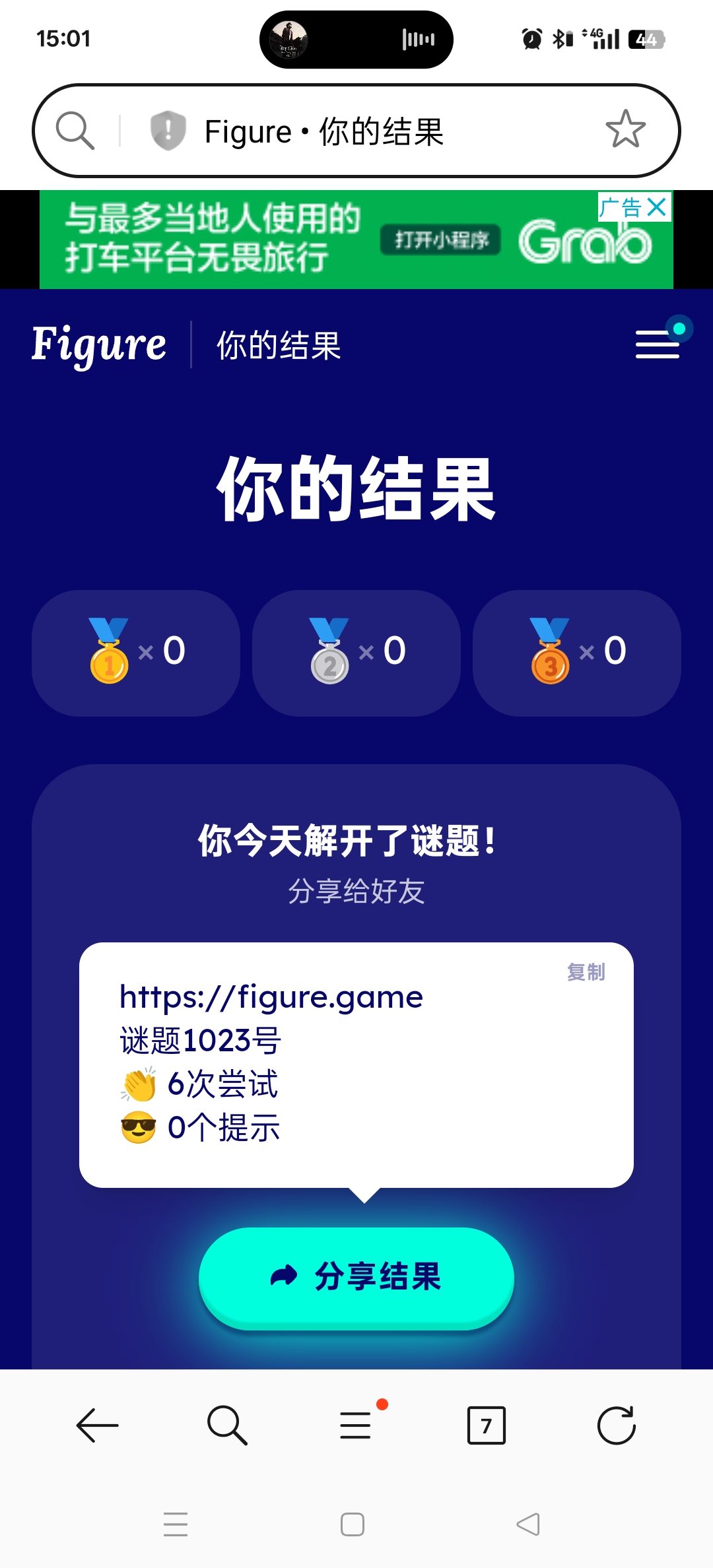Reload the current page
The width and height of the screenshot is (713, 1568).
pos(616,1425)
